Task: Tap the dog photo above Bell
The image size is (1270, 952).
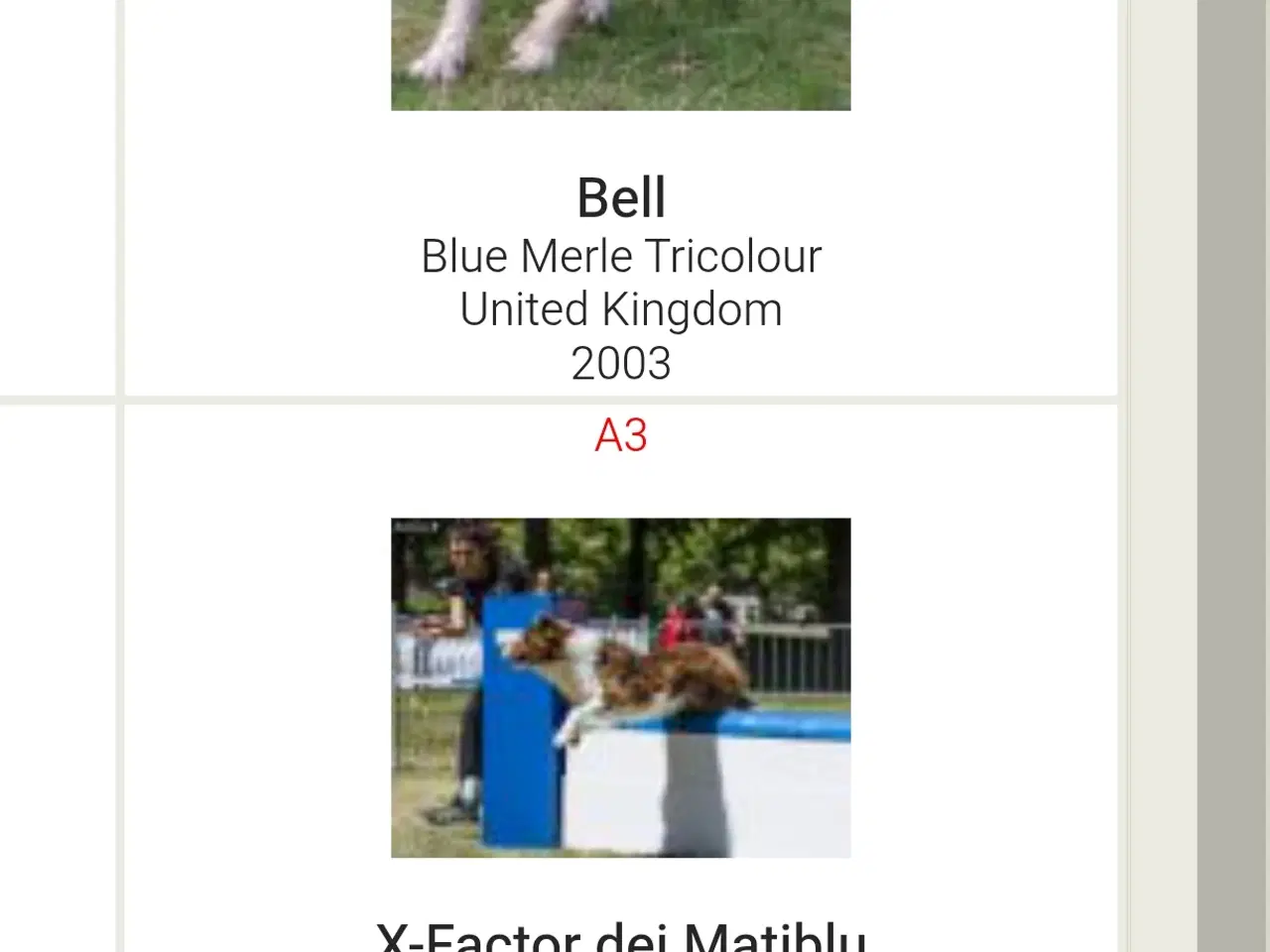Action: [620, 55]
